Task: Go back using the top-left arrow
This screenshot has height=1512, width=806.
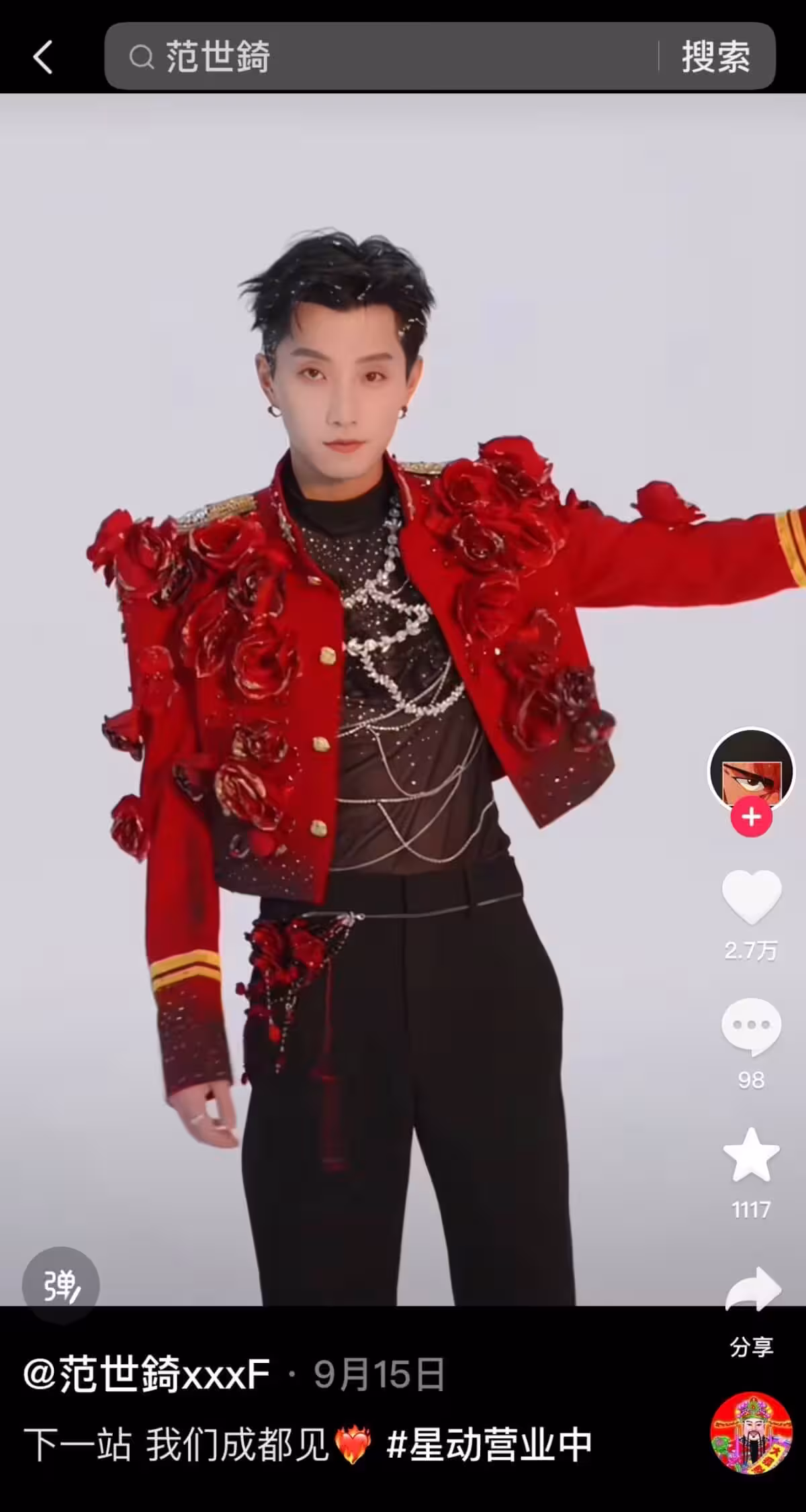Action: tap(43, 57)
